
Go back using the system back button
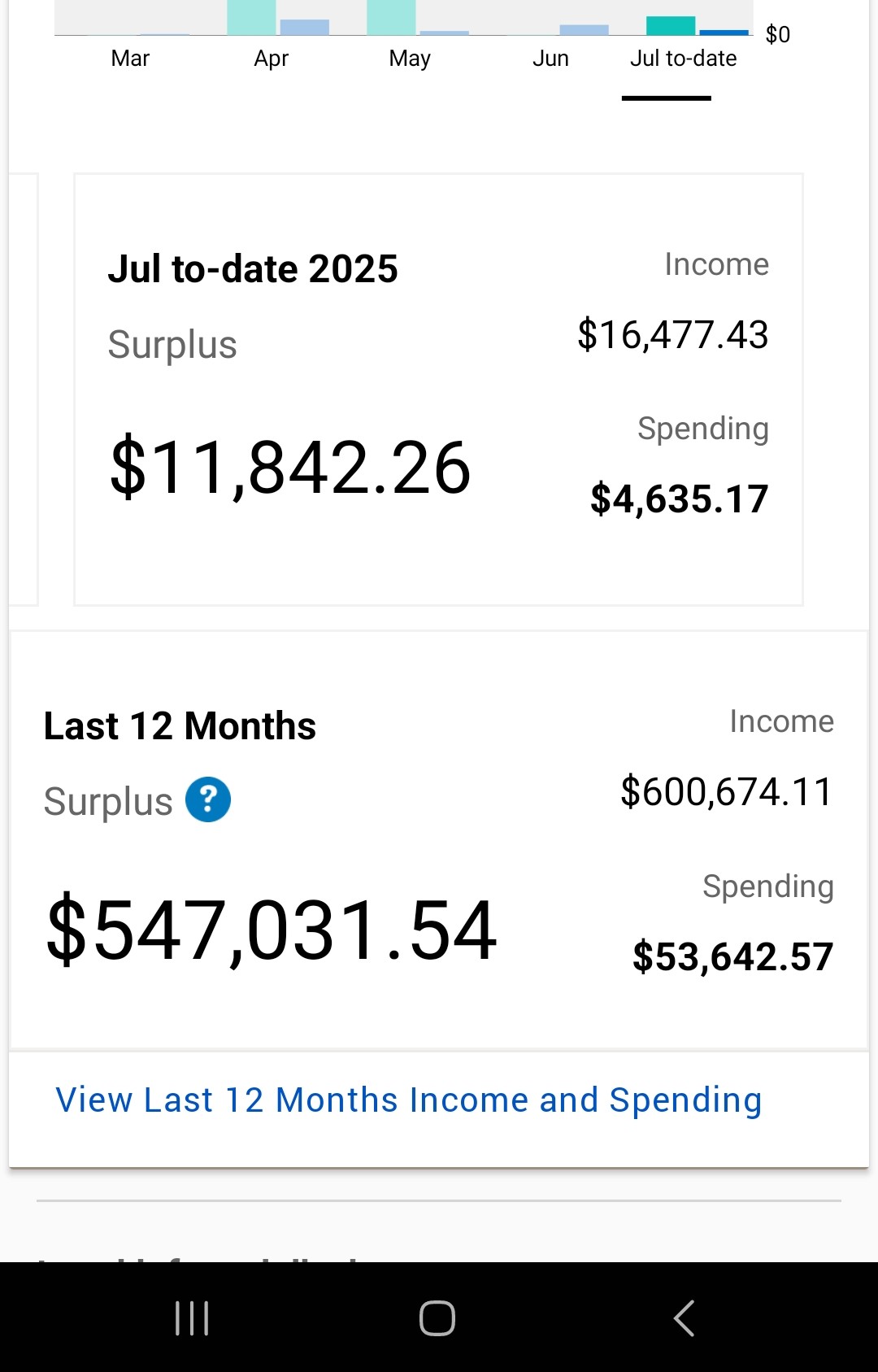coord(684,1318)
